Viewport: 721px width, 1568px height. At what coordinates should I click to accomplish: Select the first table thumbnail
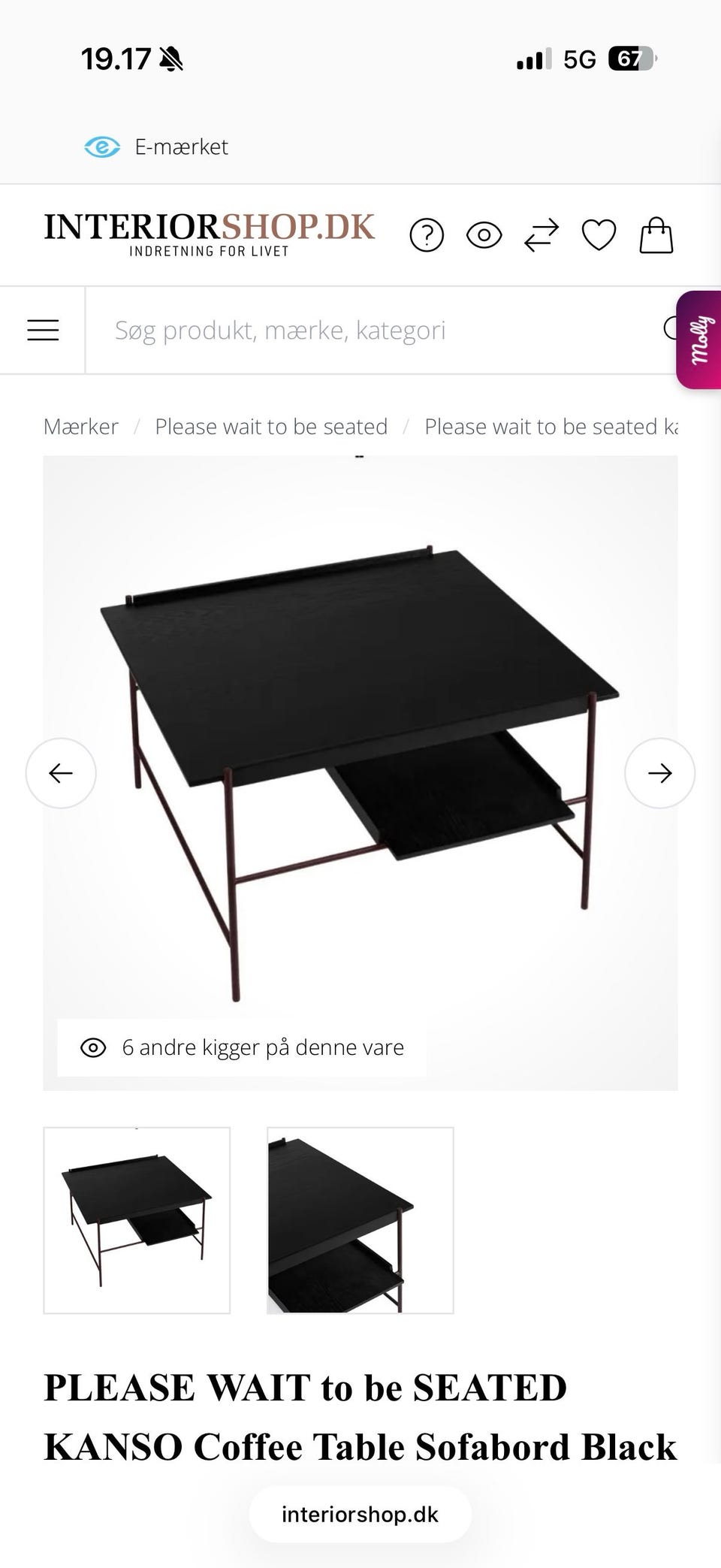(x=137, y=1220)
